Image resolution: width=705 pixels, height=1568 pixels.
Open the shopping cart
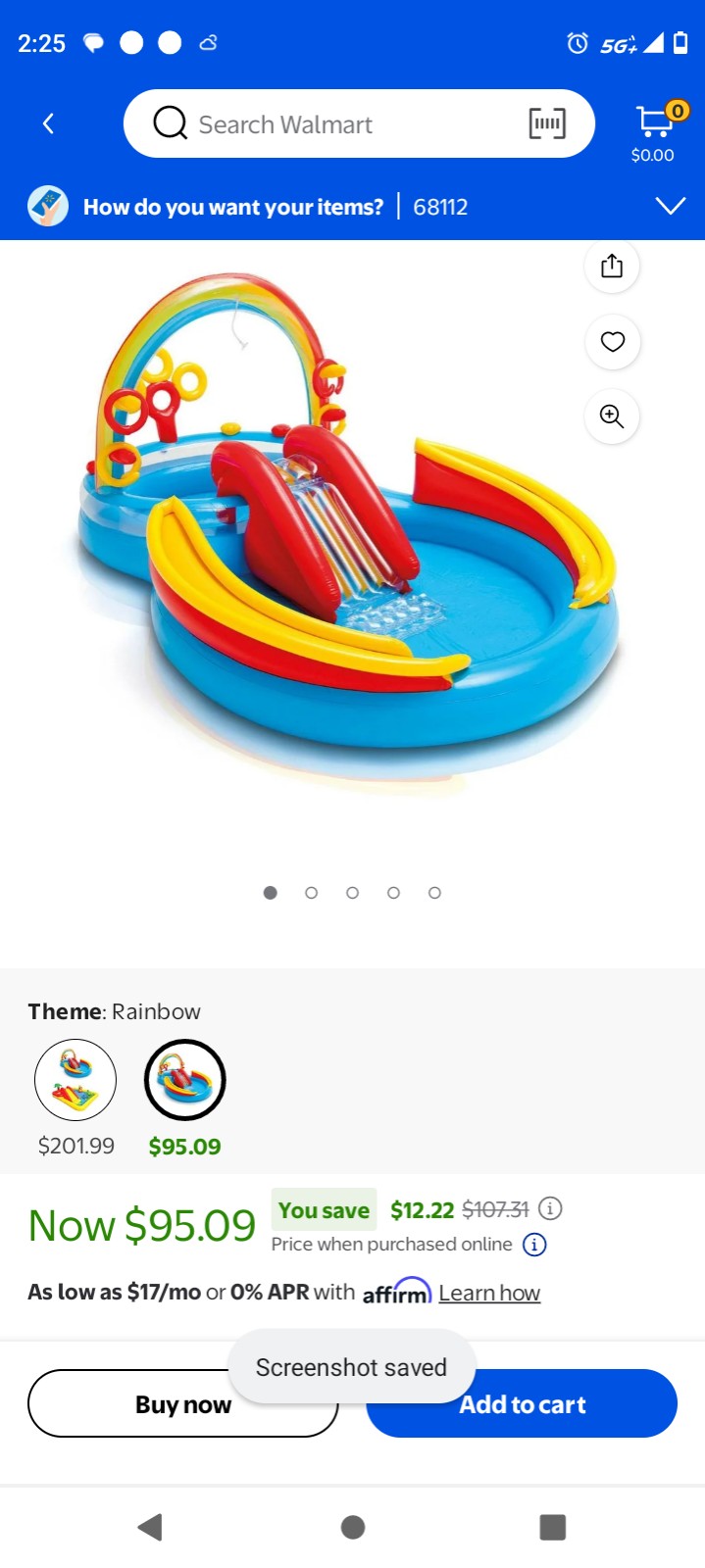point(654,130)
